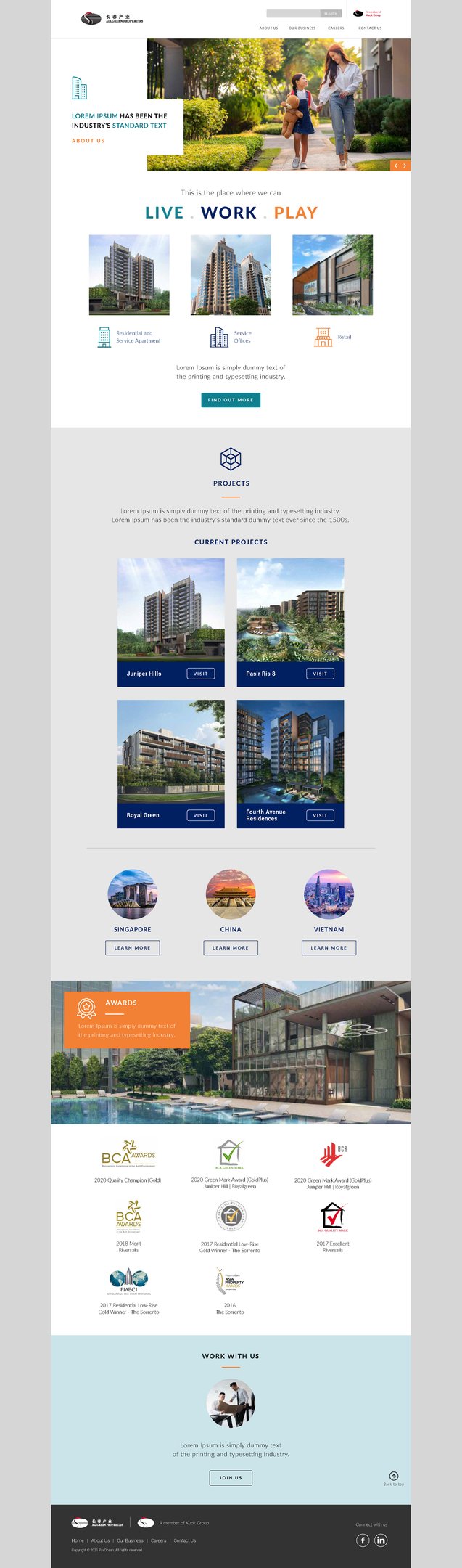
Task: Tap the Join Us button
Action: (x=231, y=1477)
